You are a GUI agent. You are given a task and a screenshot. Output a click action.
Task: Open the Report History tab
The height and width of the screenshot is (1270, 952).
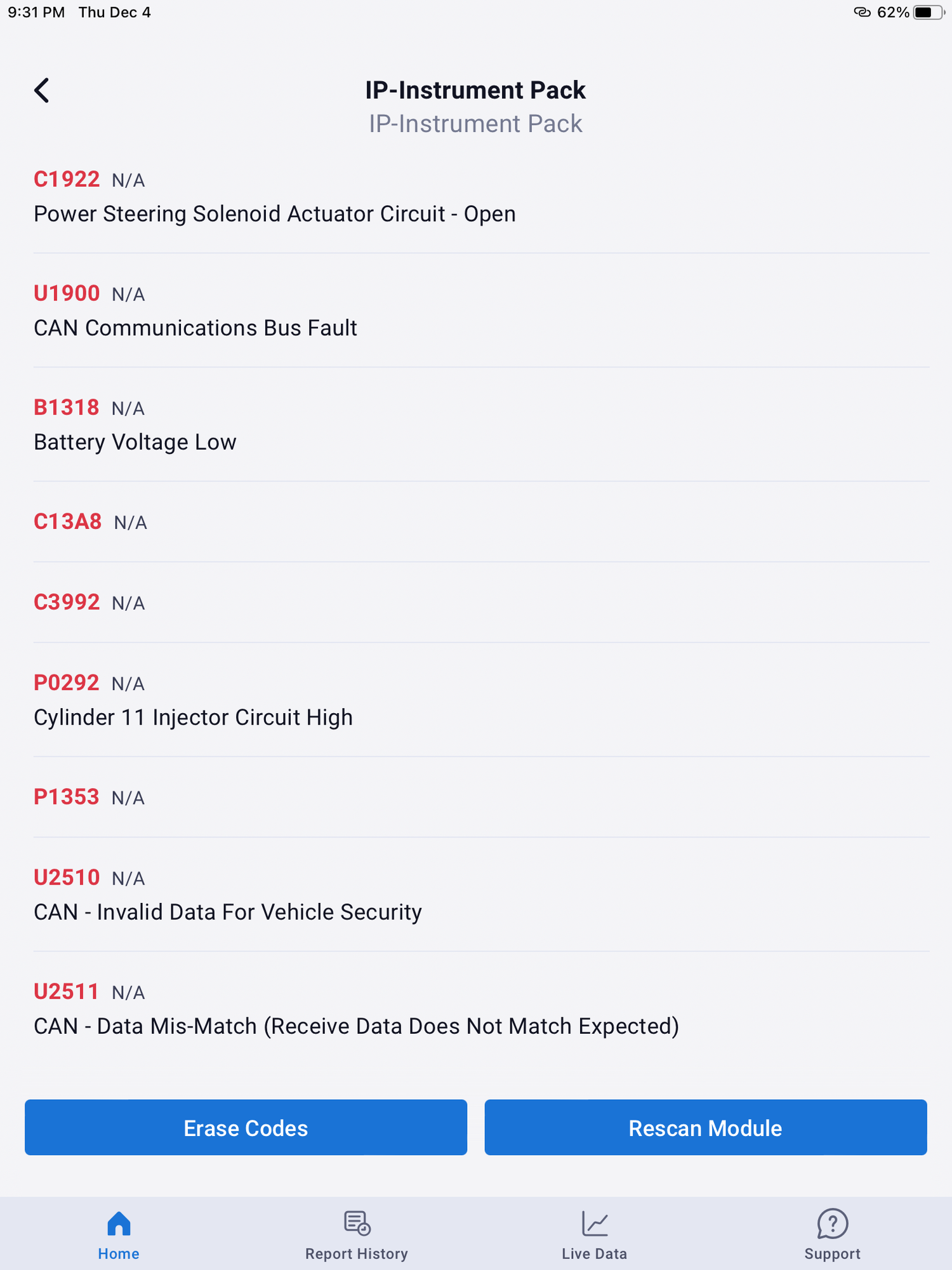[x=357, y=1234]
